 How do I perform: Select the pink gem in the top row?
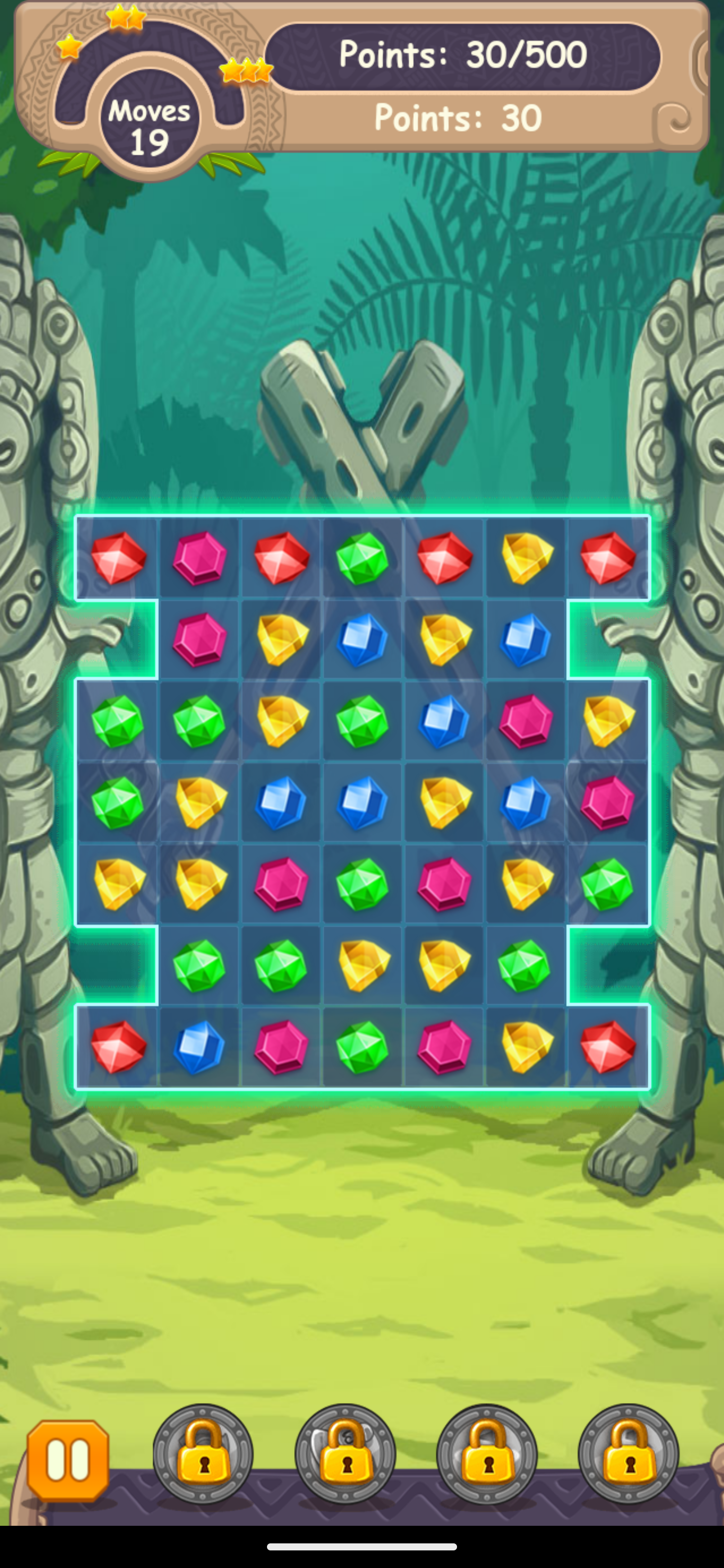199,557
